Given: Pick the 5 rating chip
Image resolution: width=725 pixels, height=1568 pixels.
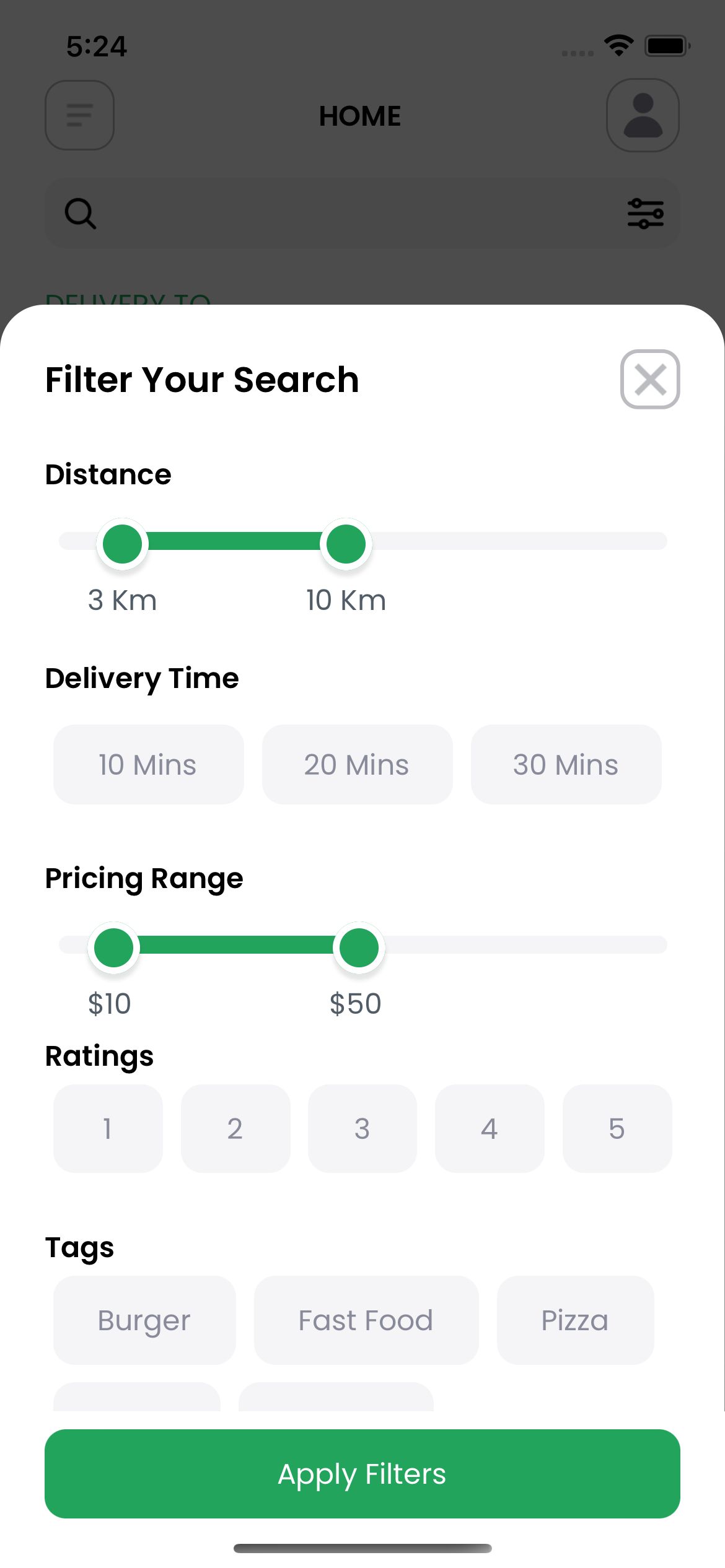Looking at the screenshot, I should (x=617, y=1128).
